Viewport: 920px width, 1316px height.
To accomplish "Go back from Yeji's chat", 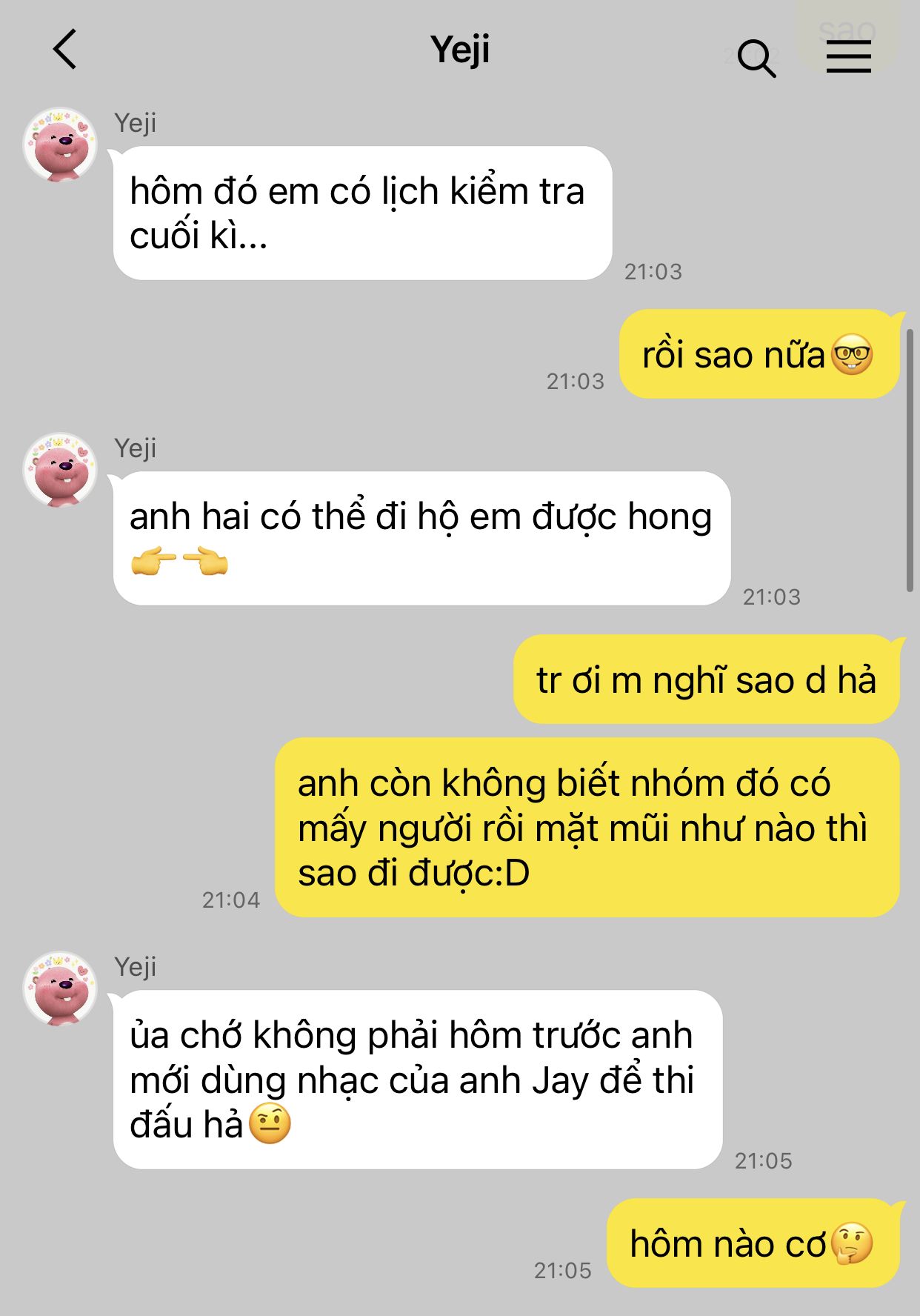I will tap(65, 50).
